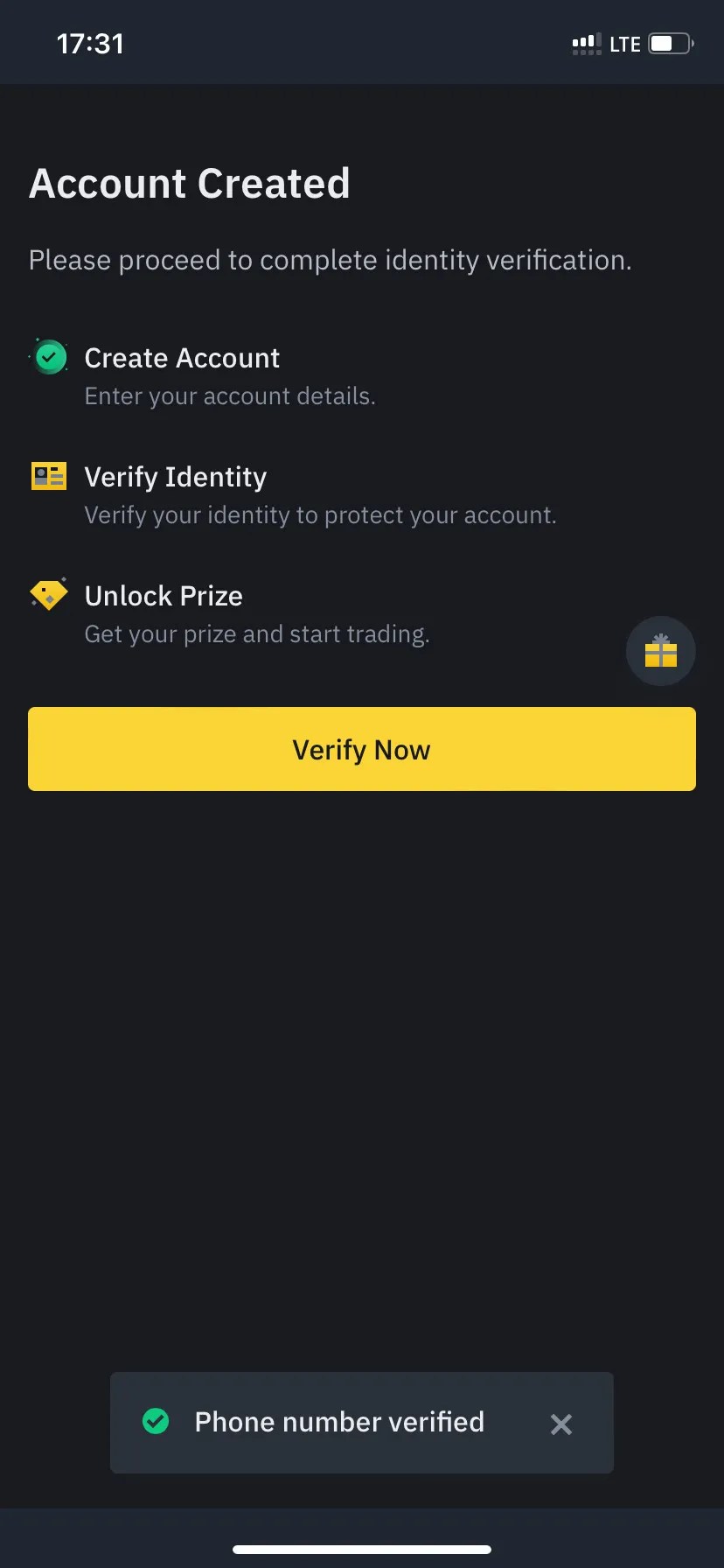Click the yellow ticket icon beside Unlock Prize

coord(49,594)
